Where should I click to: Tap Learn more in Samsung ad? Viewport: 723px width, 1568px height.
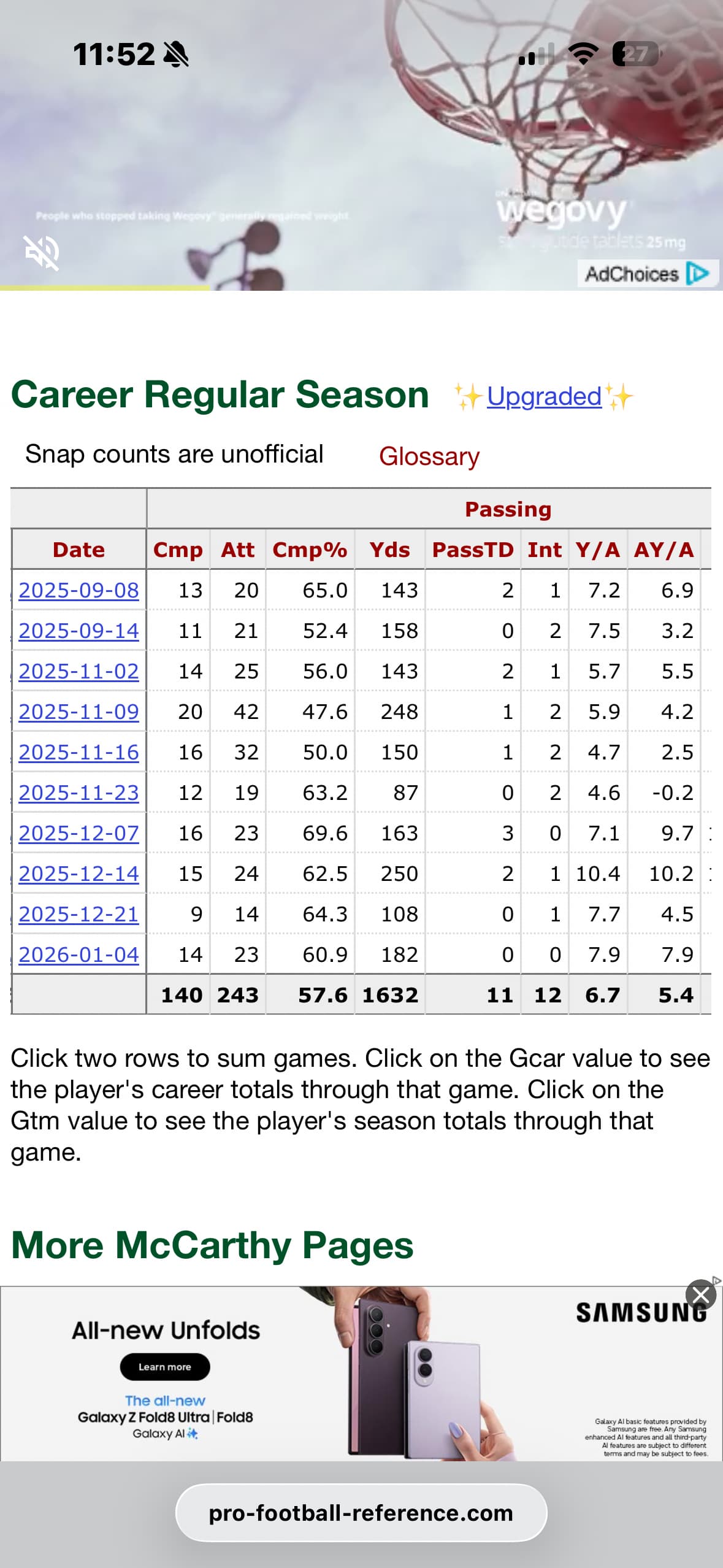(x=164, y=1367)
